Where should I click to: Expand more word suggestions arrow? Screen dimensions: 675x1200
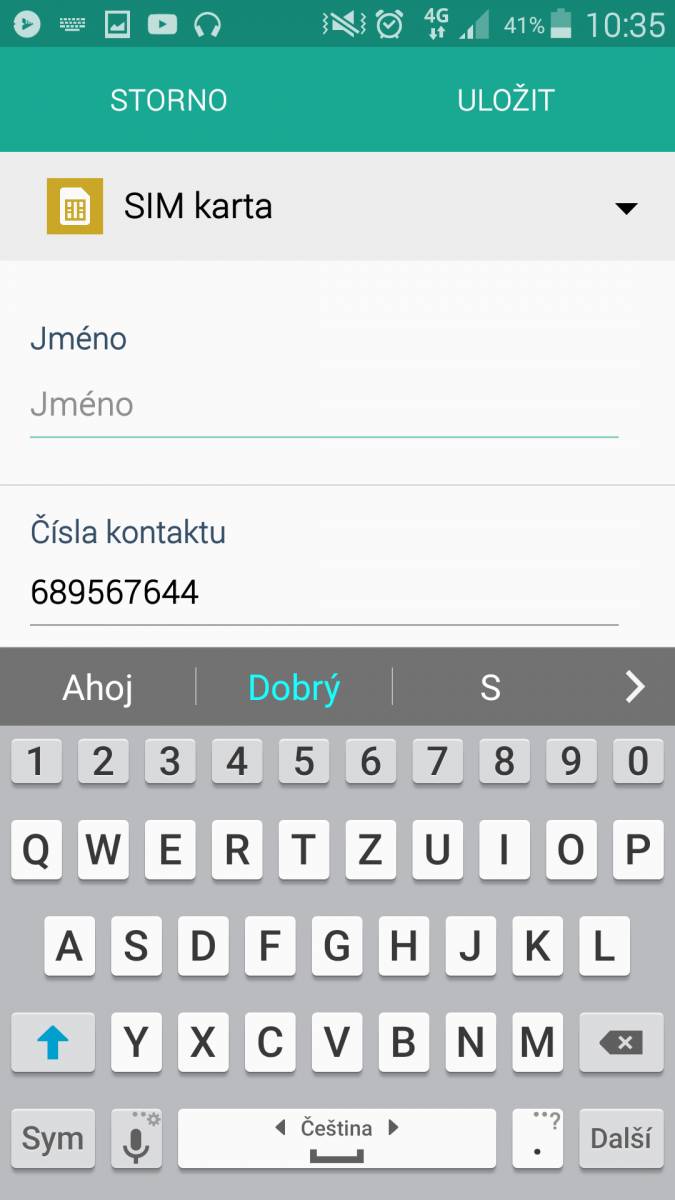tap(635, 687)
